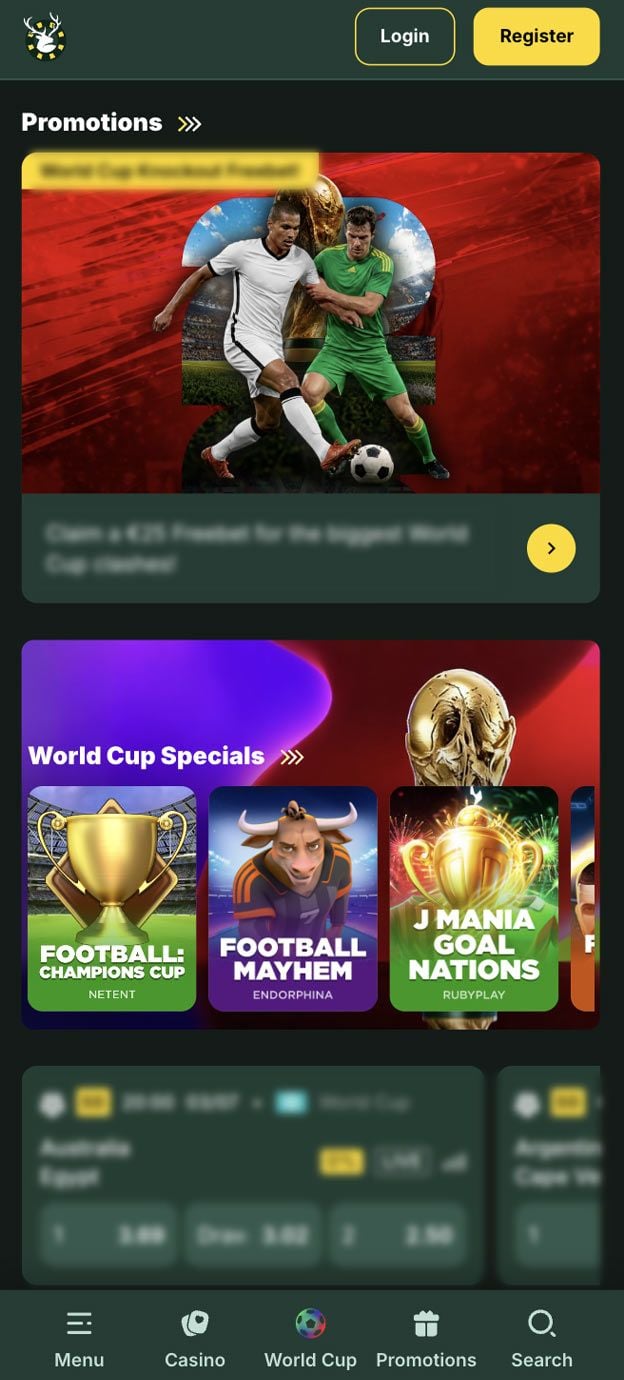Open the Promotions section arrows
624x1380 pixels.
189,123
